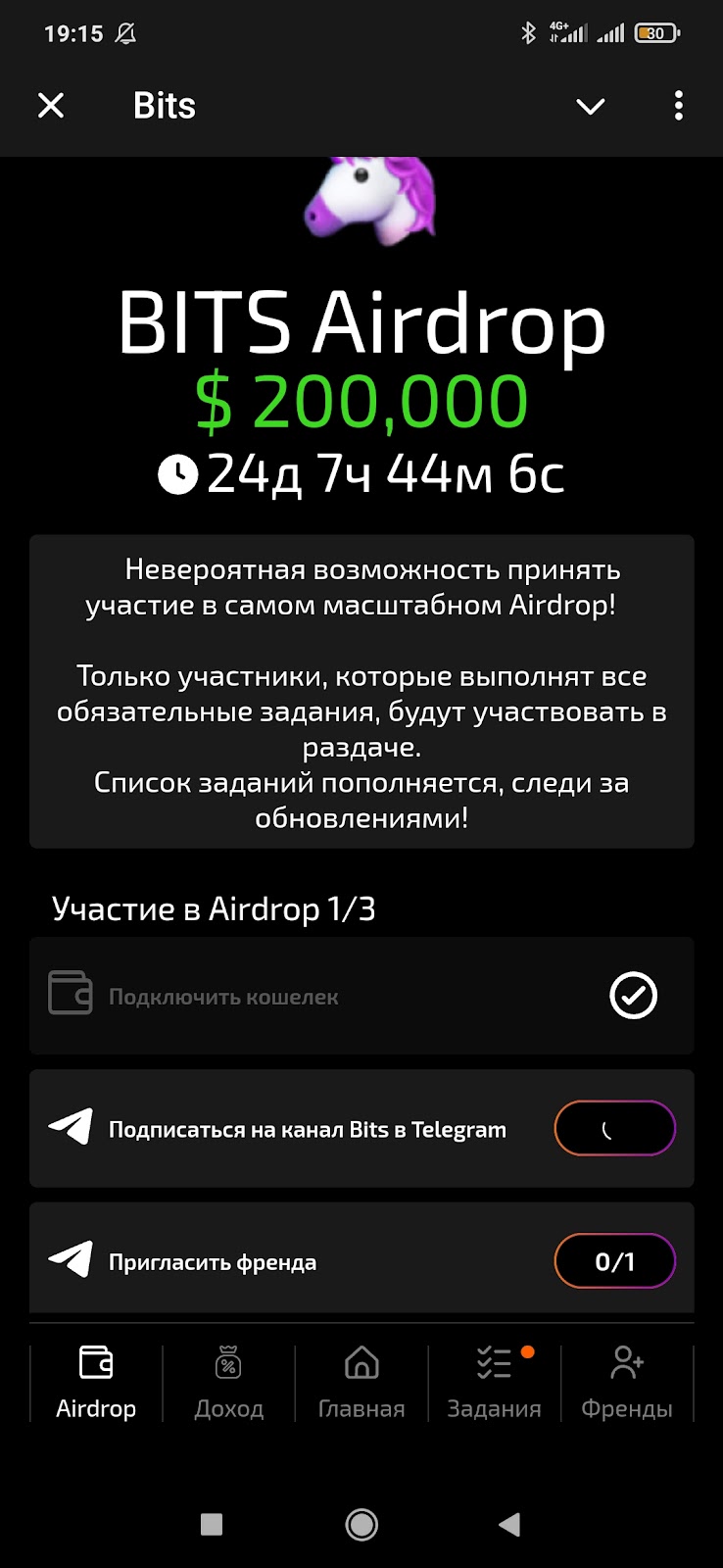The width and height of the screenshot is (723, 1568).
Task: Open the Френды tab
Action: (627, 1382)
